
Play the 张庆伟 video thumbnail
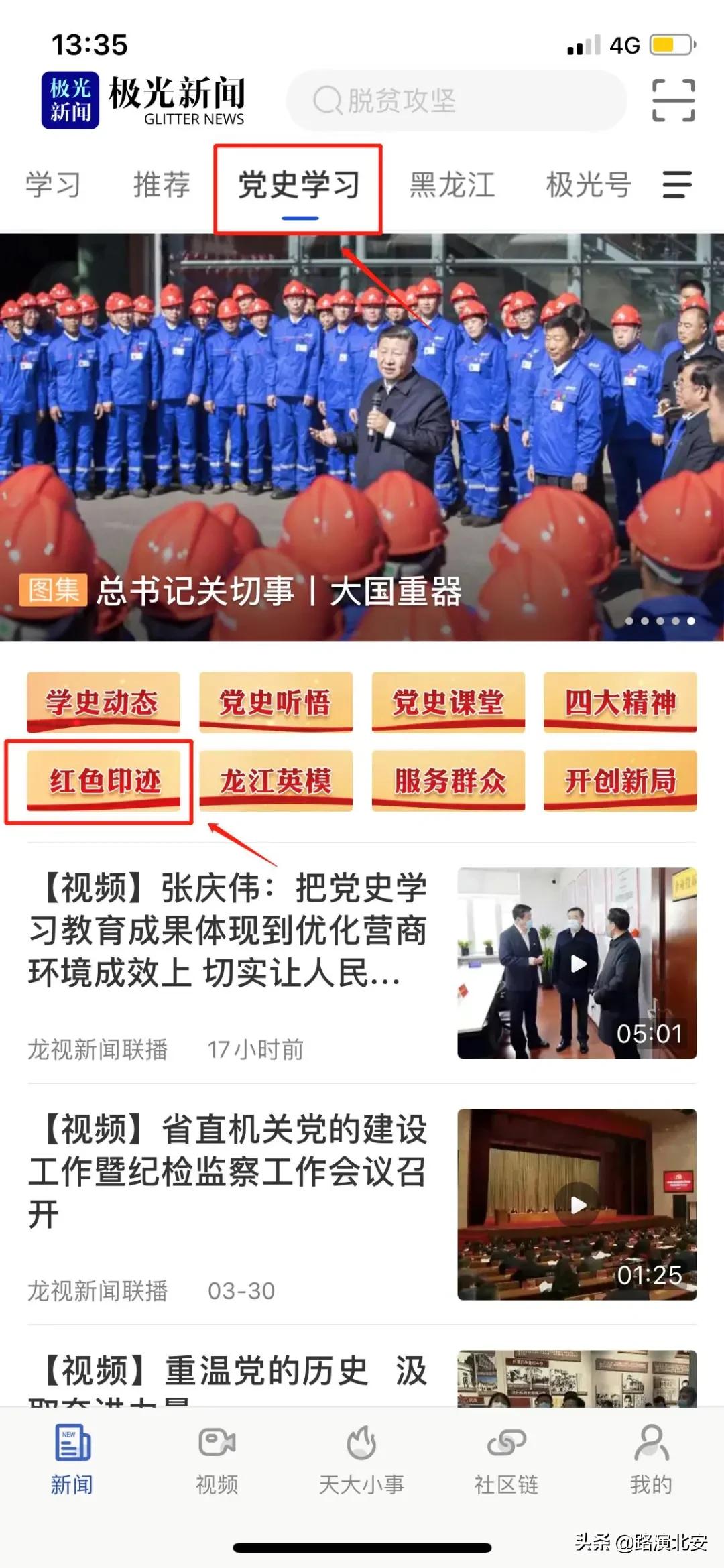pos(576,963)
